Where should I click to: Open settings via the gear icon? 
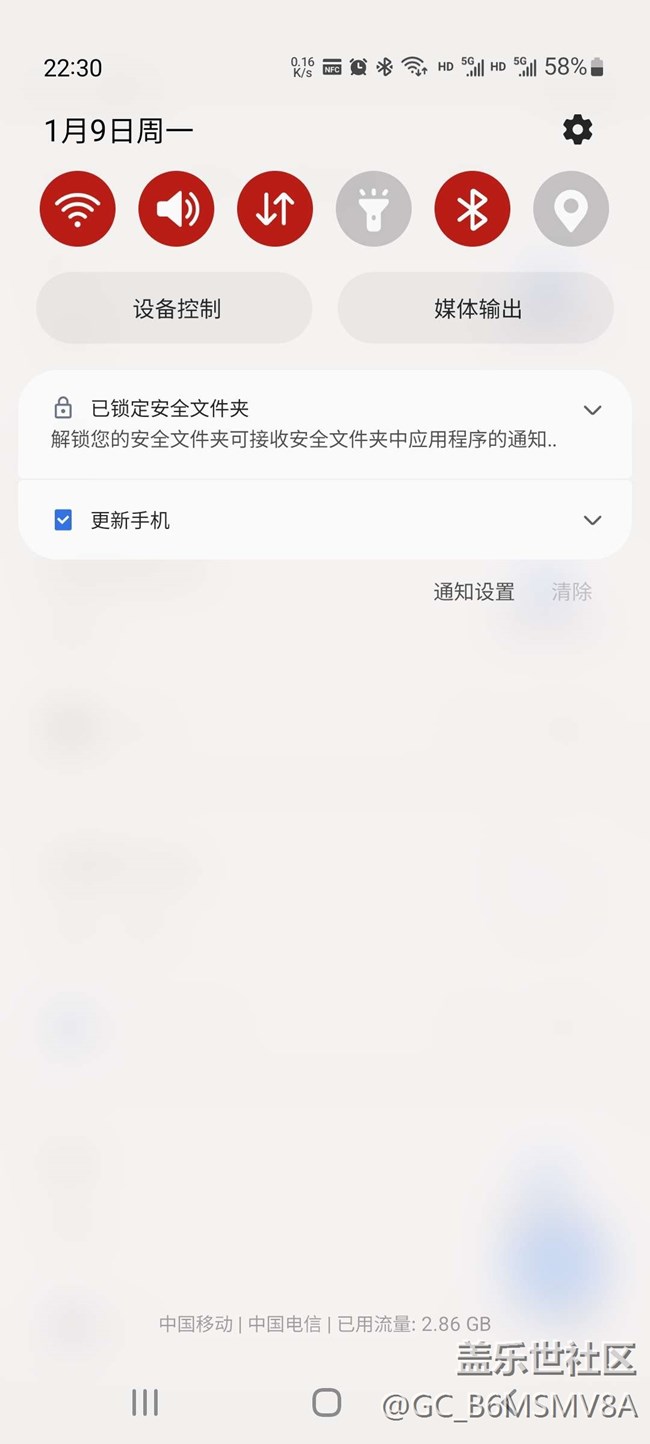pyautogui.click(x=577, y=130)
